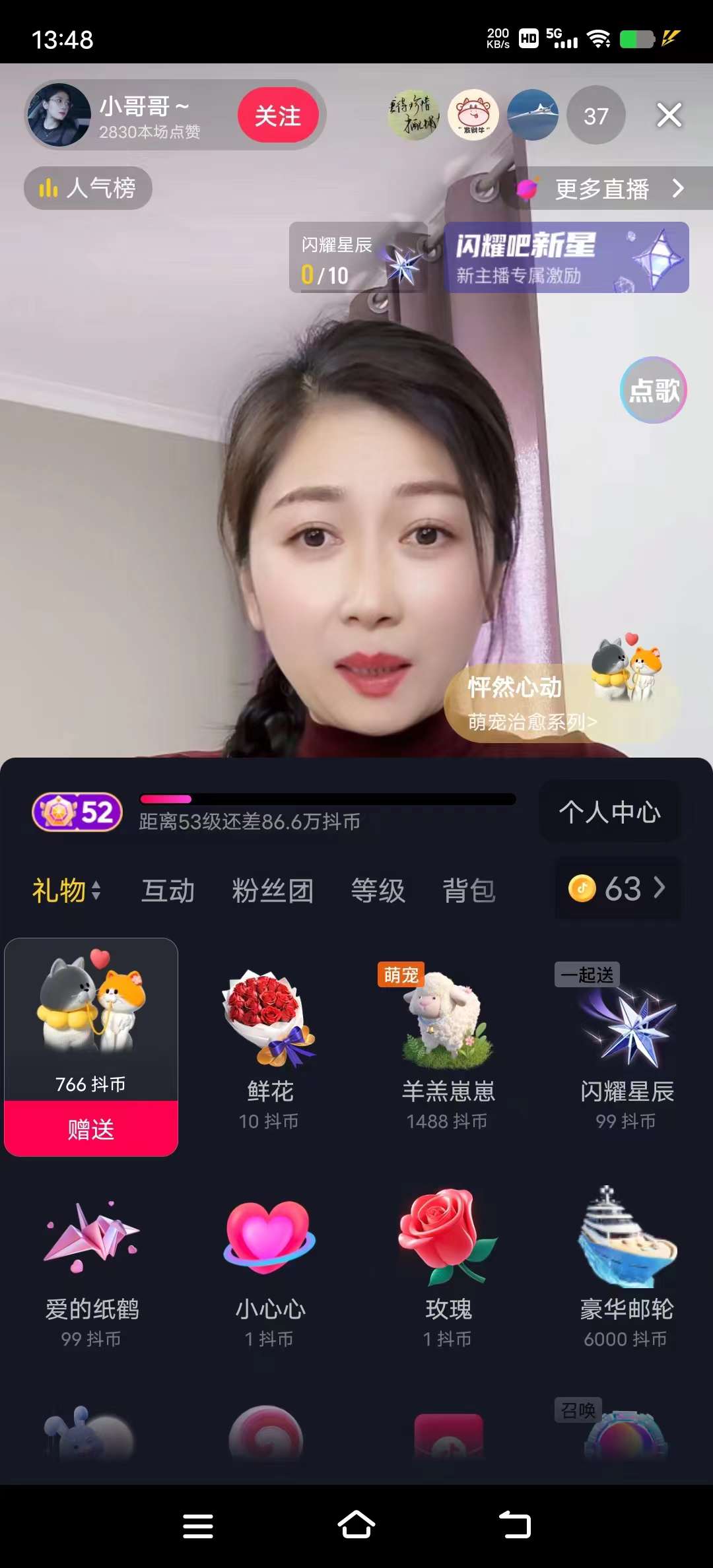Switch to the 粉丝团 tab
The image size is (713, 1568).
point(273,890)
